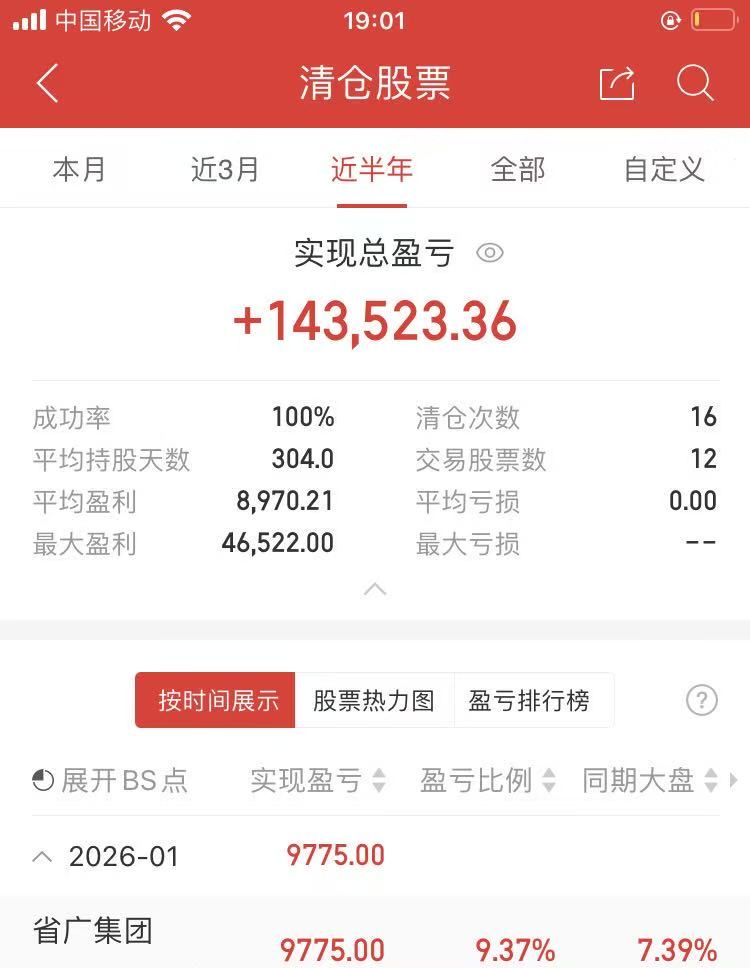Collapse the statistics summary with the chevron
Screen dimensions: 750x968
[375, 589]
